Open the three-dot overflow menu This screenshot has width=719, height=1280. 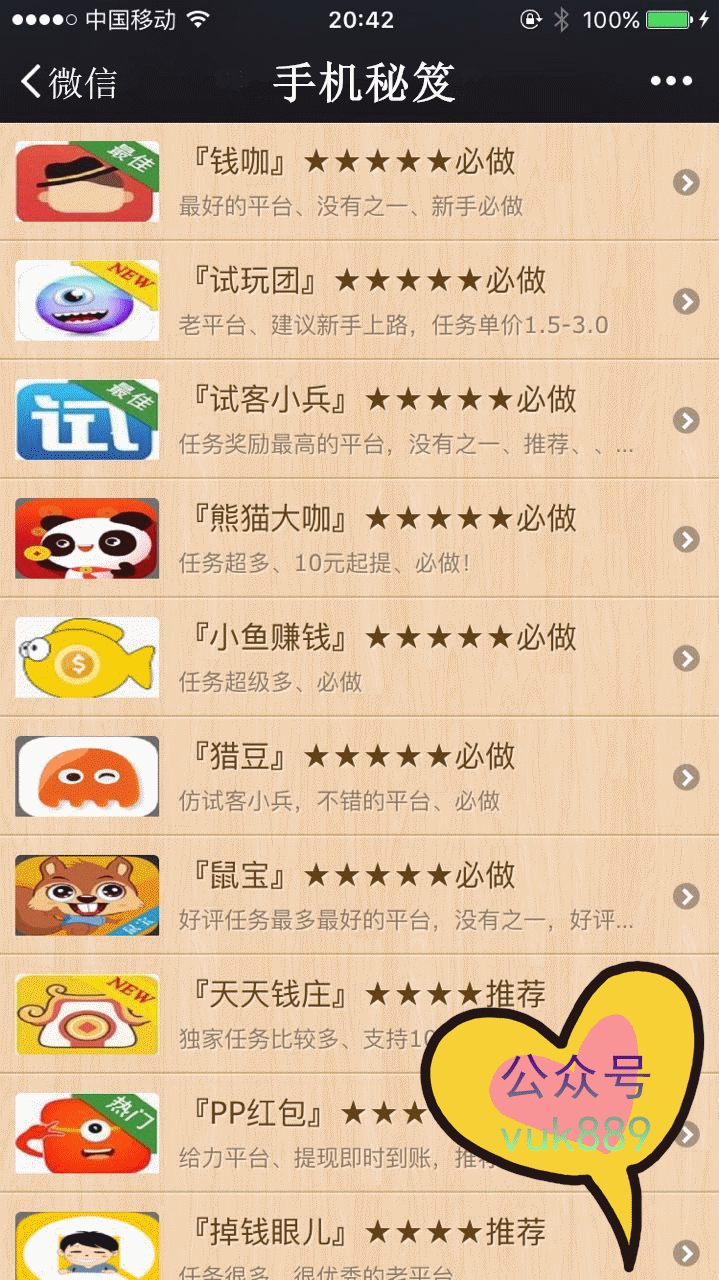671,82
